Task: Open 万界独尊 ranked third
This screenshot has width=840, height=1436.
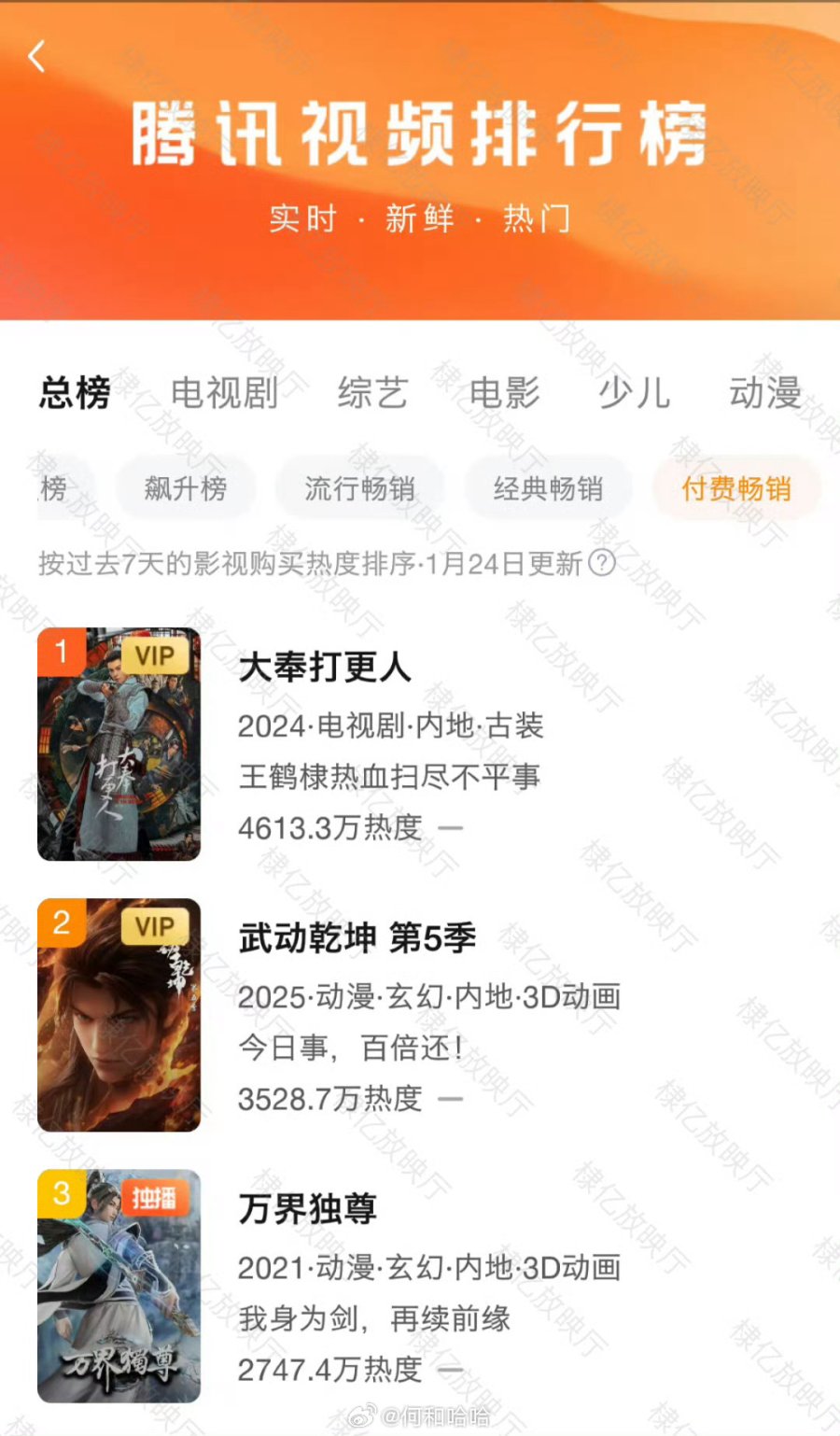Action: pos(307,1209)
